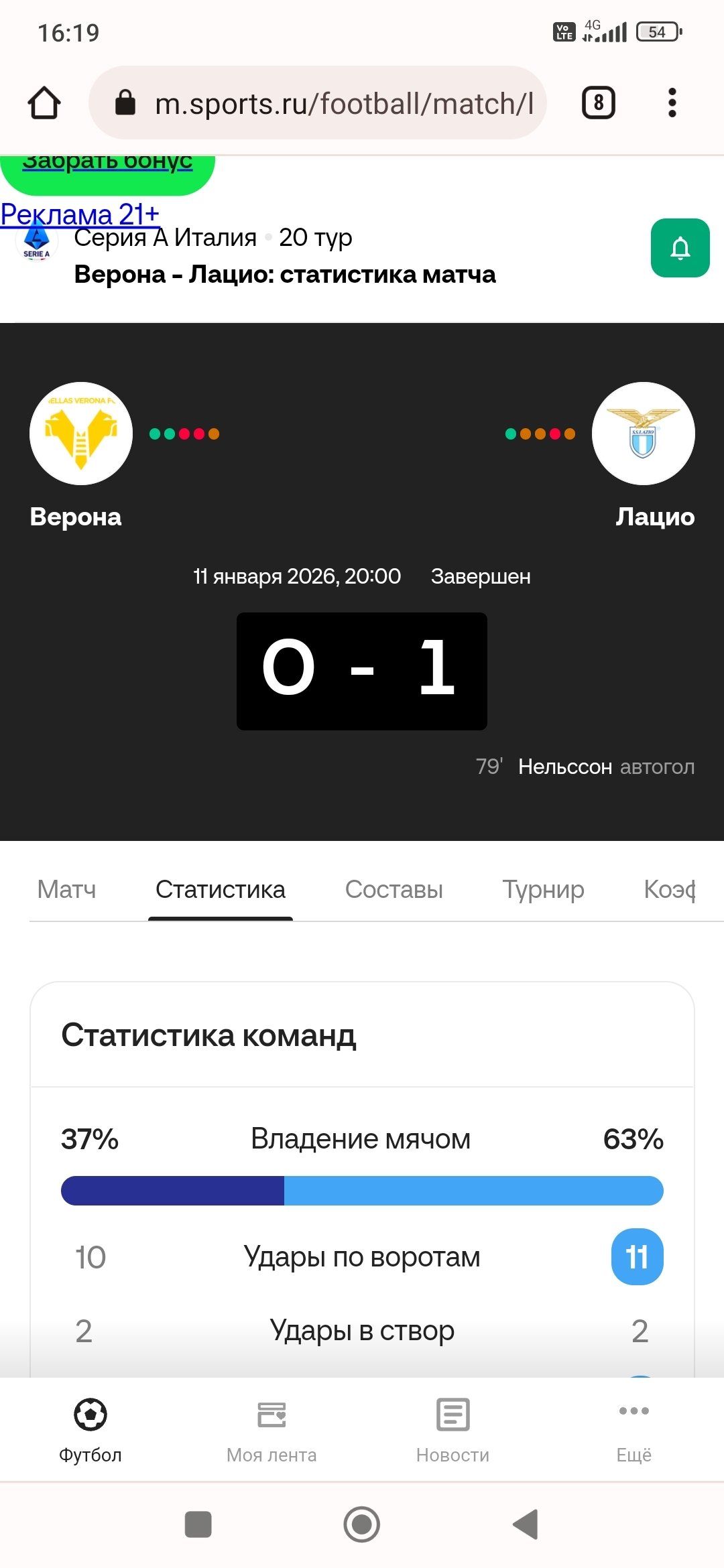Open the browser overflow menu

click(x=672, y=103)
